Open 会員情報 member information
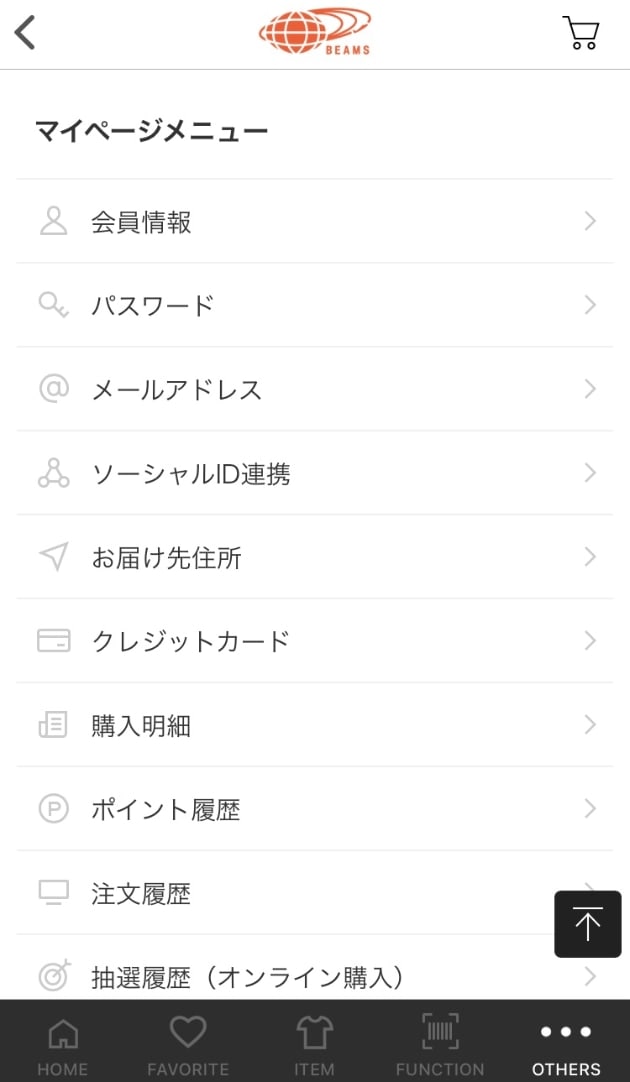The height and width of the screenshot is (1082, 630). (x=315, y=222)
